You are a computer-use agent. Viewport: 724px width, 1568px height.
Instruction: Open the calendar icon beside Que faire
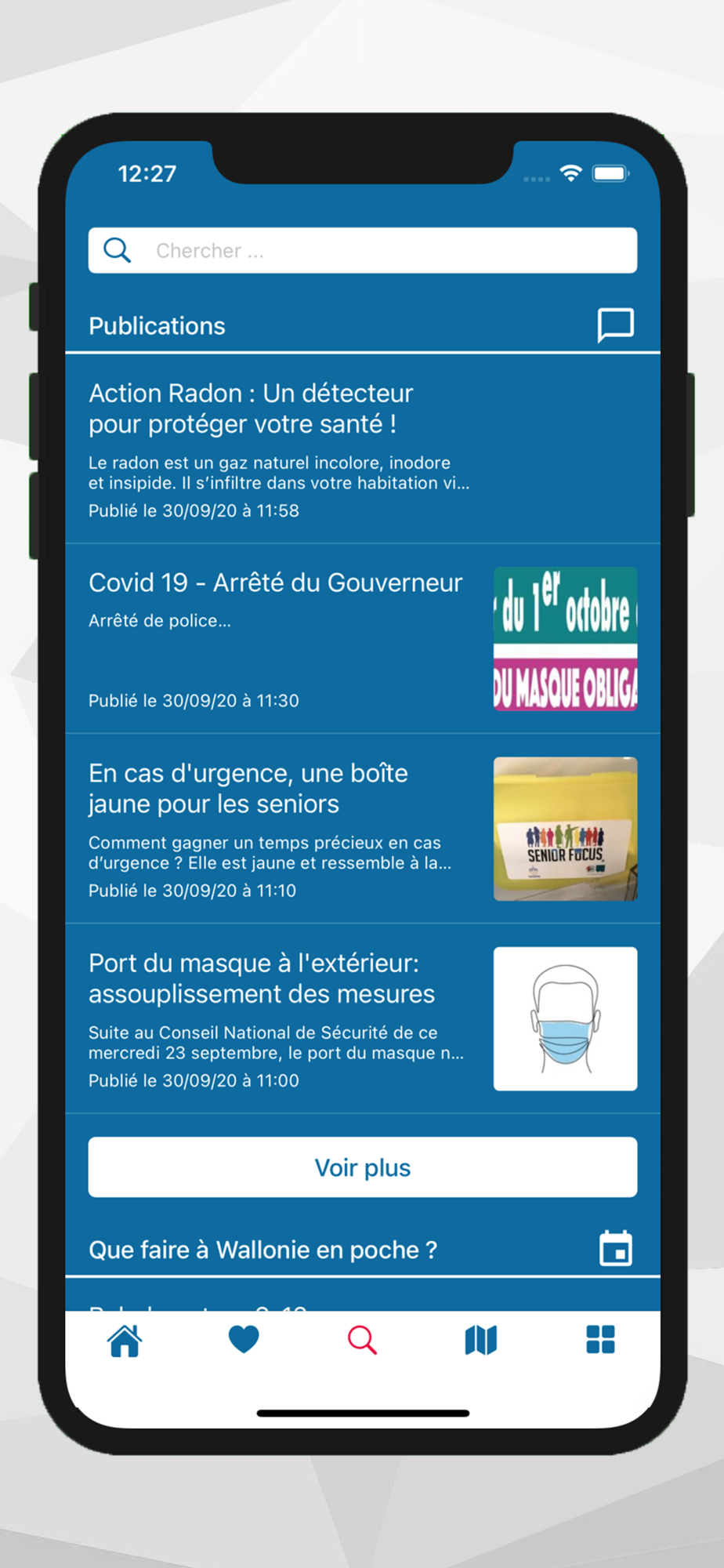point(616,1248)
